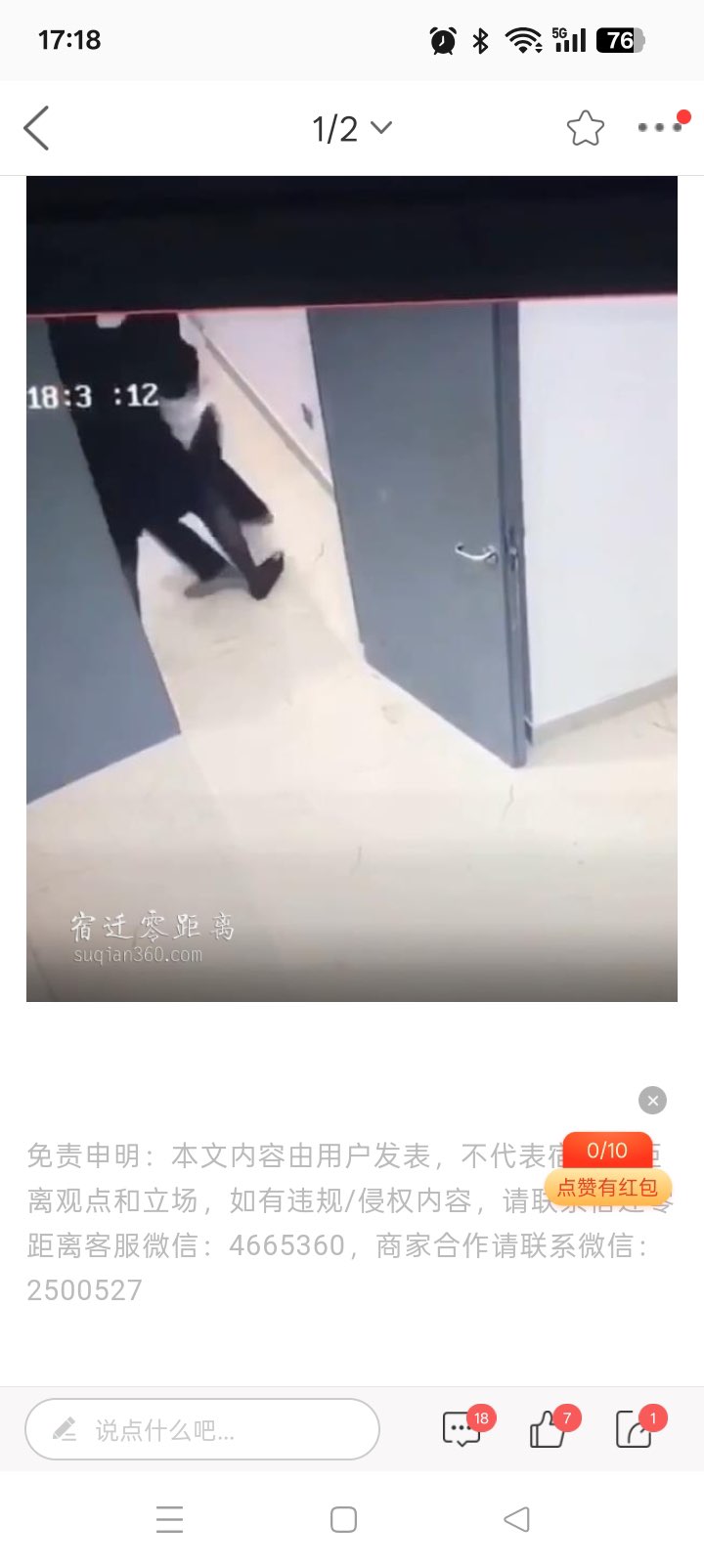Go to the home screen via system home button
704x1568 pixels.
pos(343,1519)
